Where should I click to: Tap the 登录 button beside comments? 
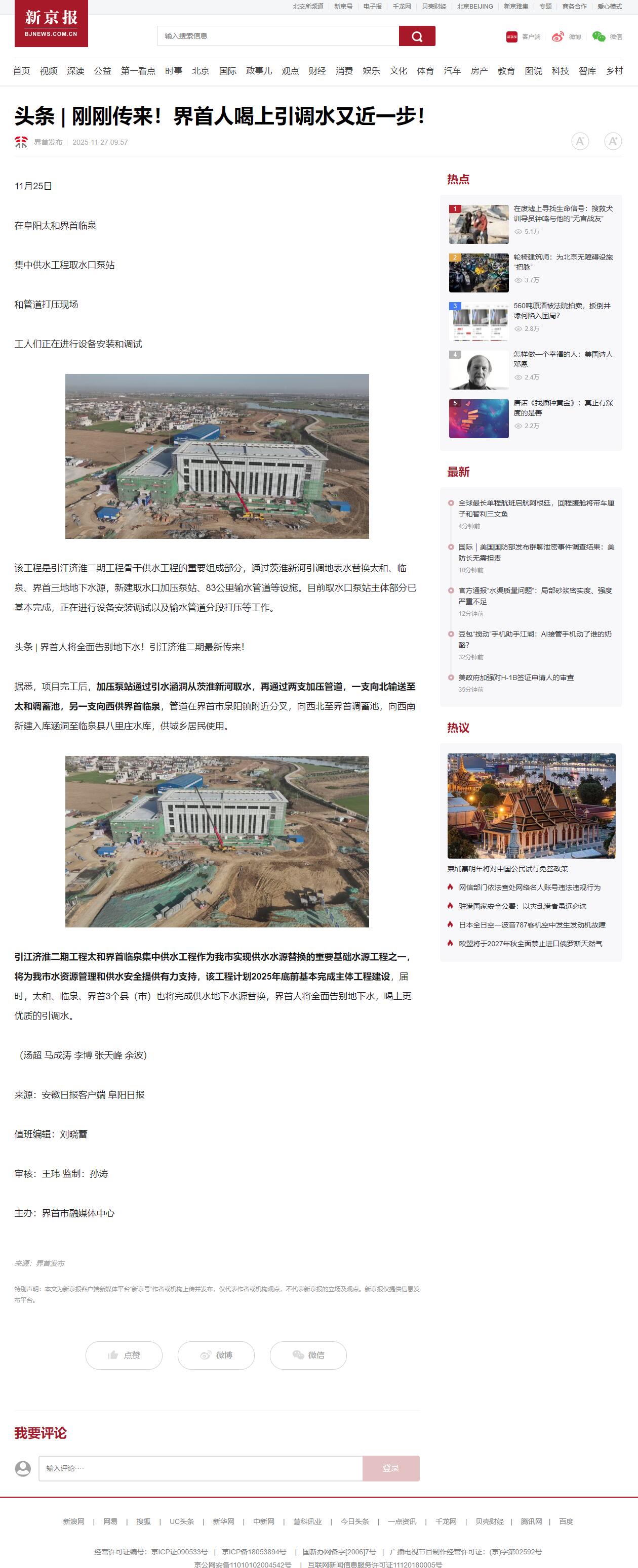pyautogui.click(x=390, y=1468)
